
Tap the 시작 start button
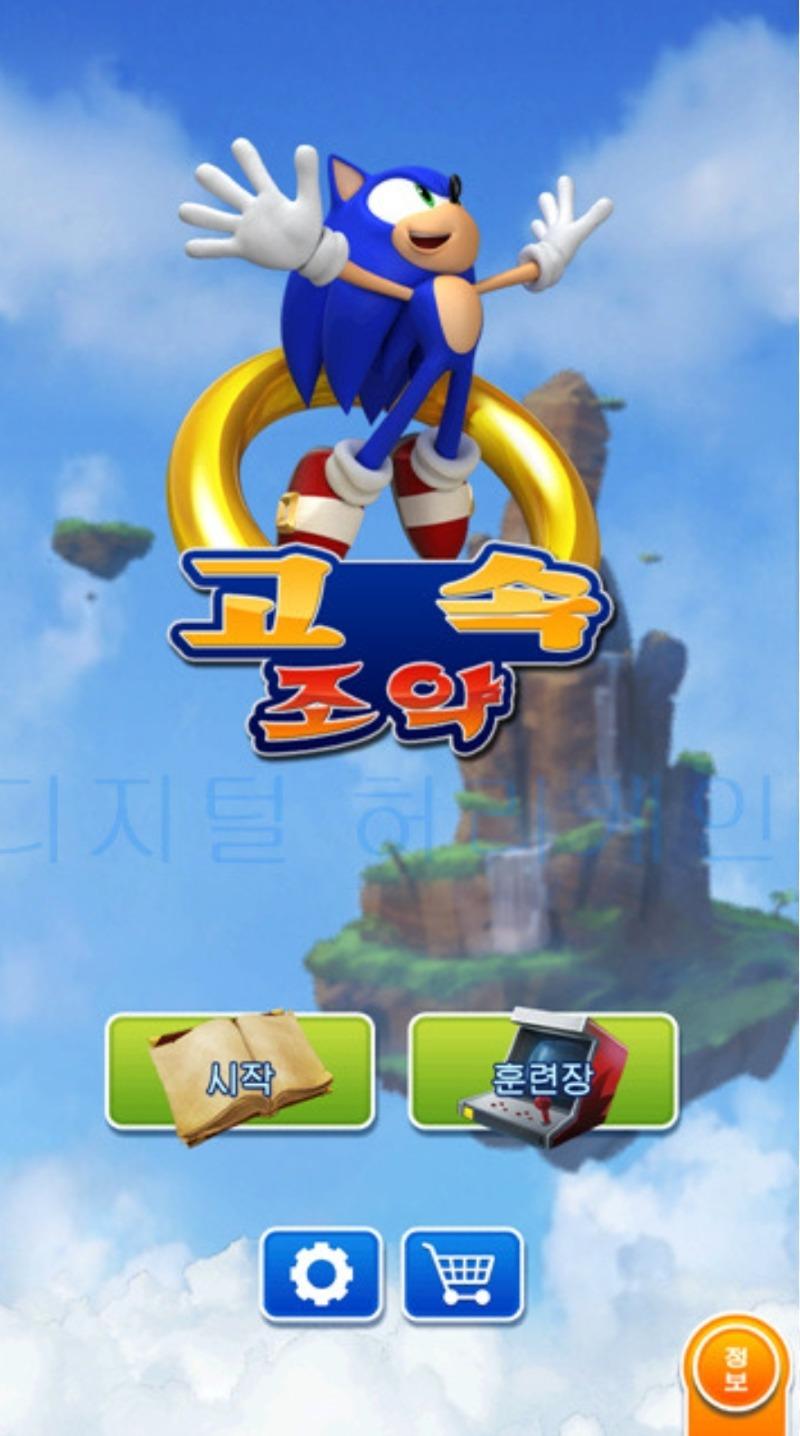pyautogui.click(x=241, y=1073)
